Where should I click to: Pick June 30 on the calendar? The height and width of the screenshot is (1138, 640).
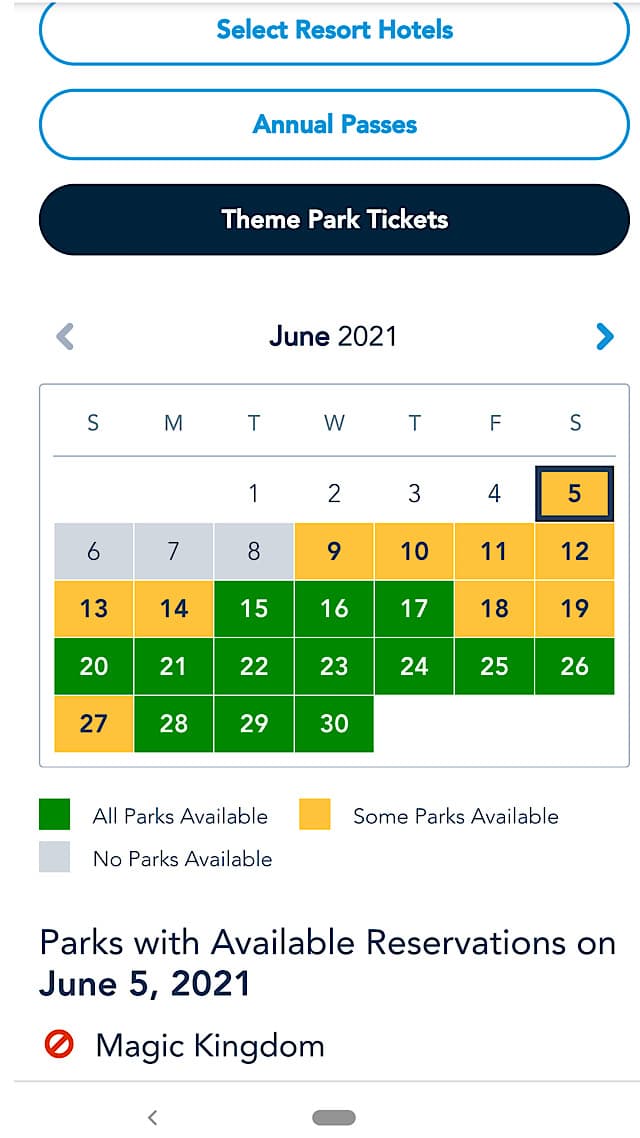334,724
